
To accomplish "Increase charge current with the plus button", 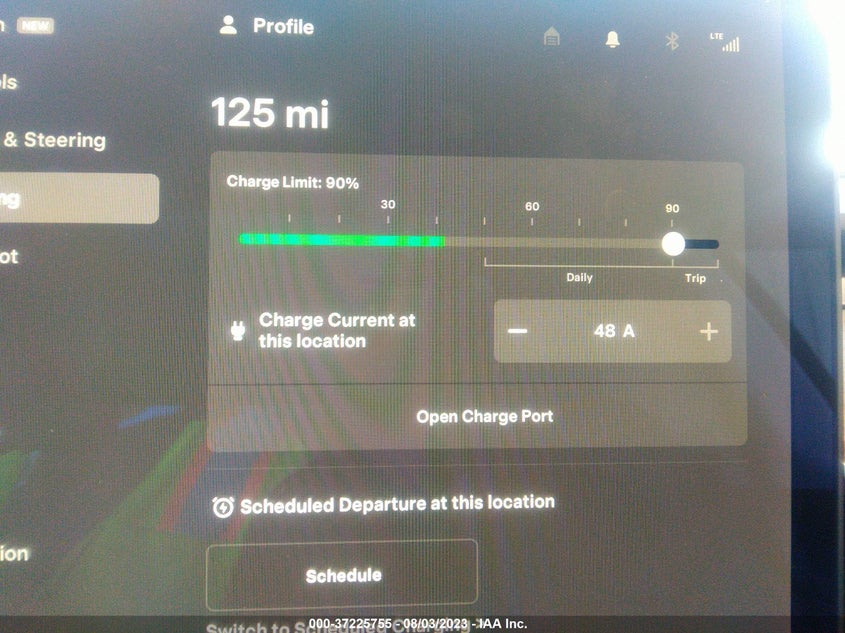I will point(708,331).
